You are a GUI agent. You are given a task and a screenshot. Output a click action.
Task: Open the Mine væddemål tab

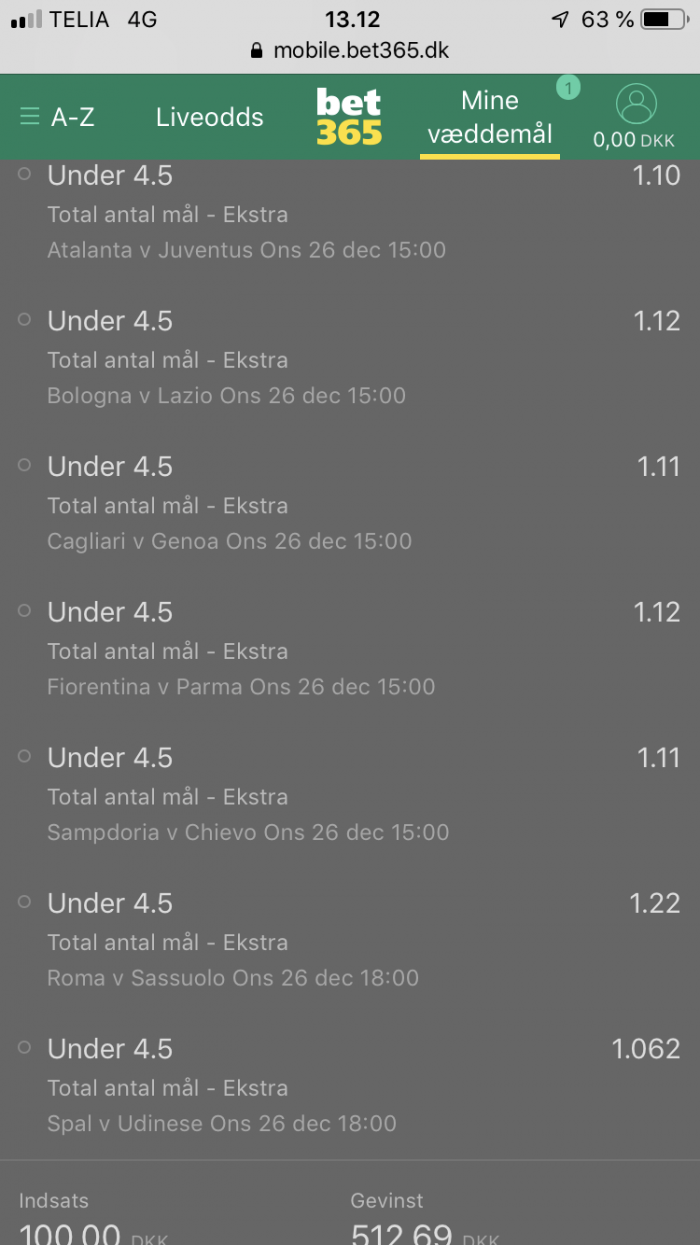[x=490, y=117]
